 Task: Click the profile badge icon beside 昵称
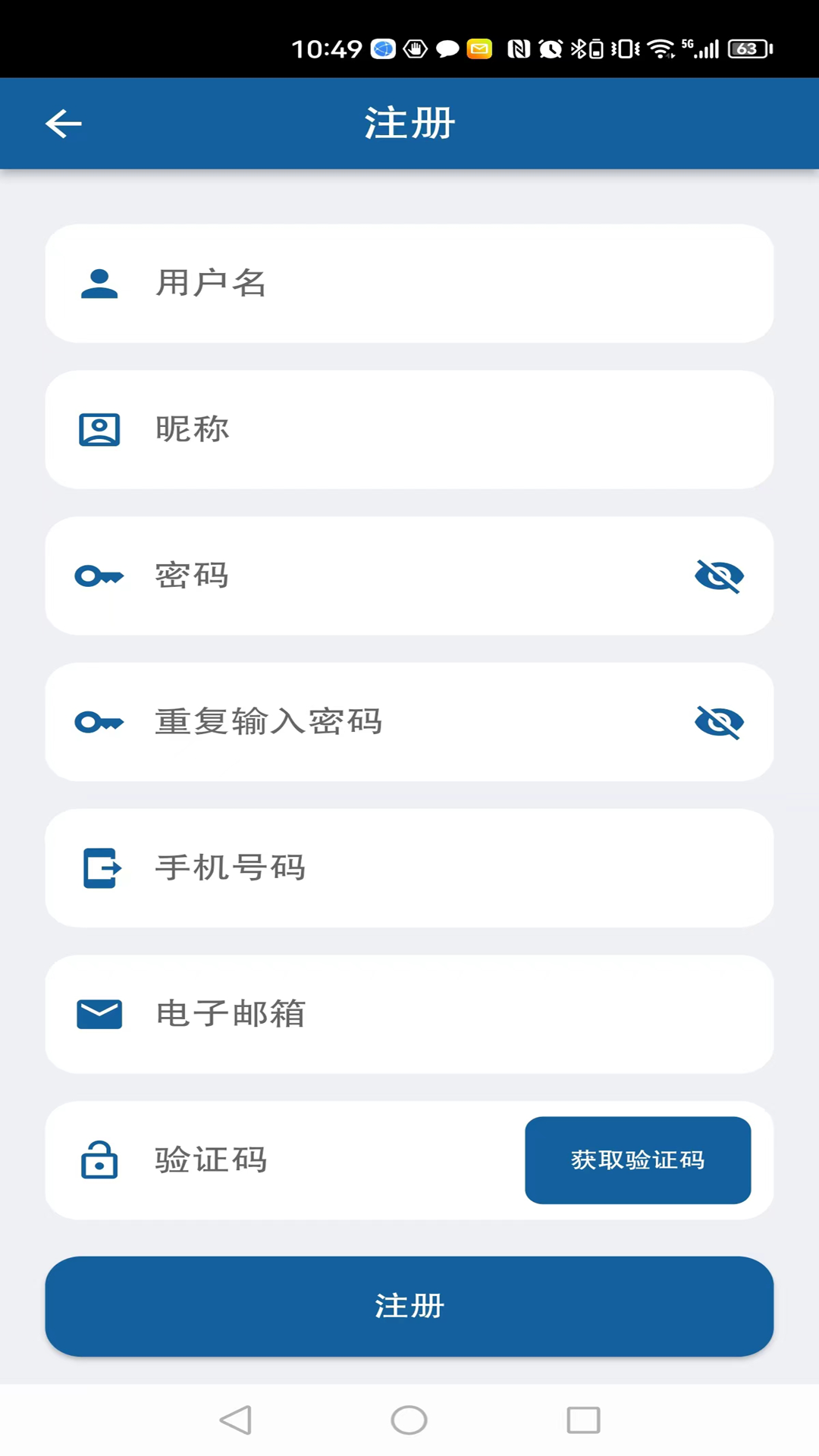tap(99, 429)
